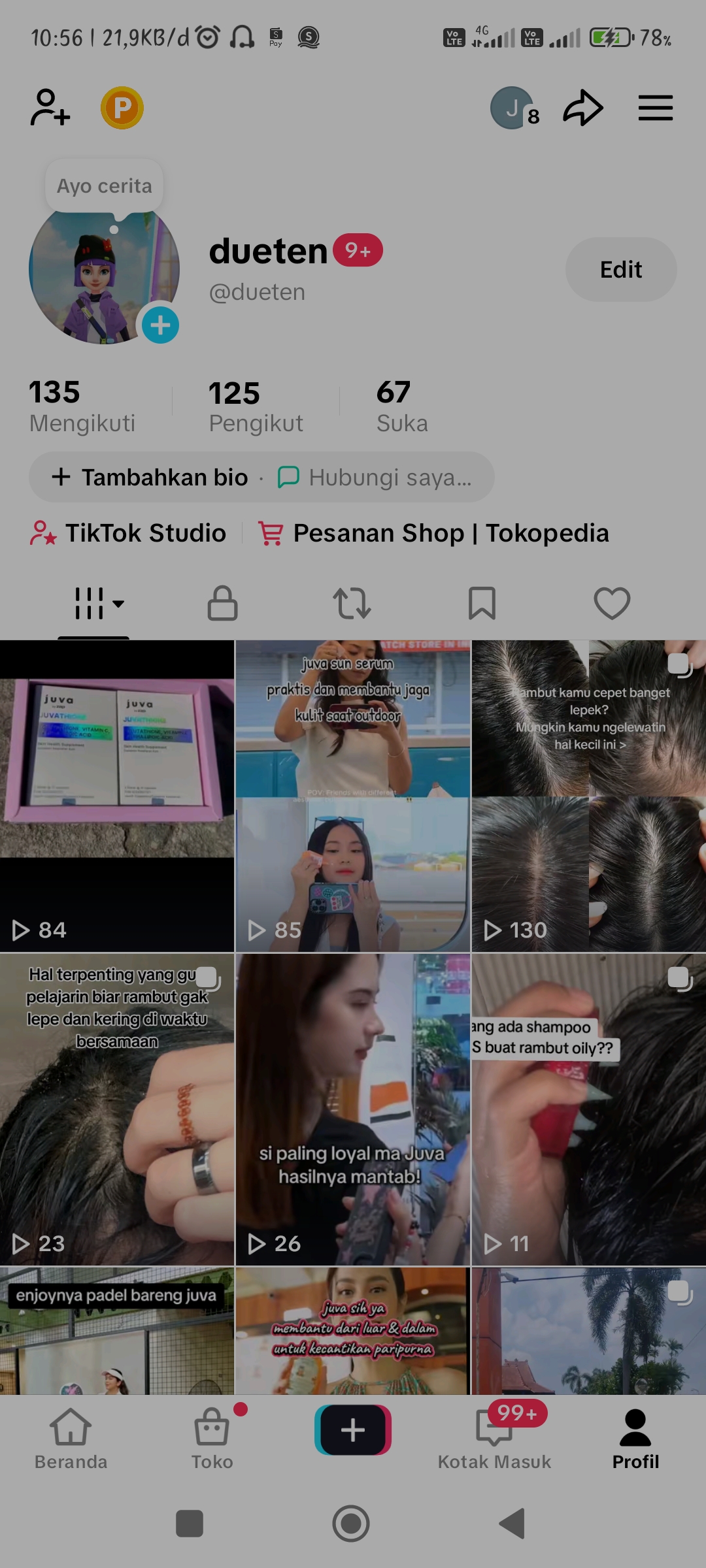Open the 'si paling loyal ma Juva' video
Image resolution: width=706 pixels, height=1568 pixels.
(x=352, y=1109)
